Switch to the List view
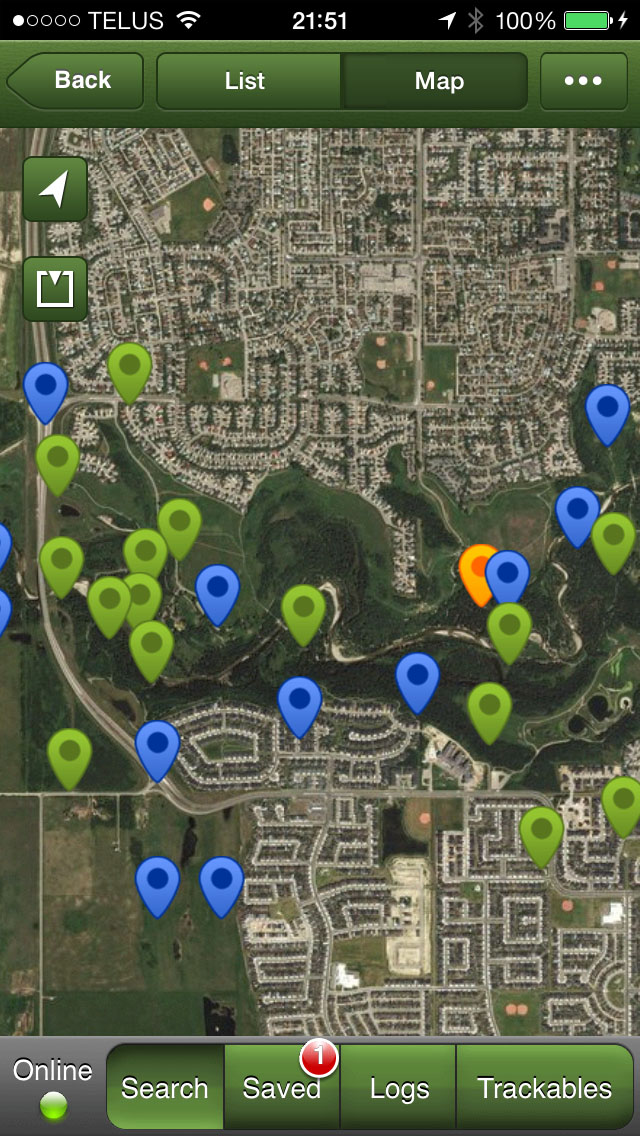 246,81
